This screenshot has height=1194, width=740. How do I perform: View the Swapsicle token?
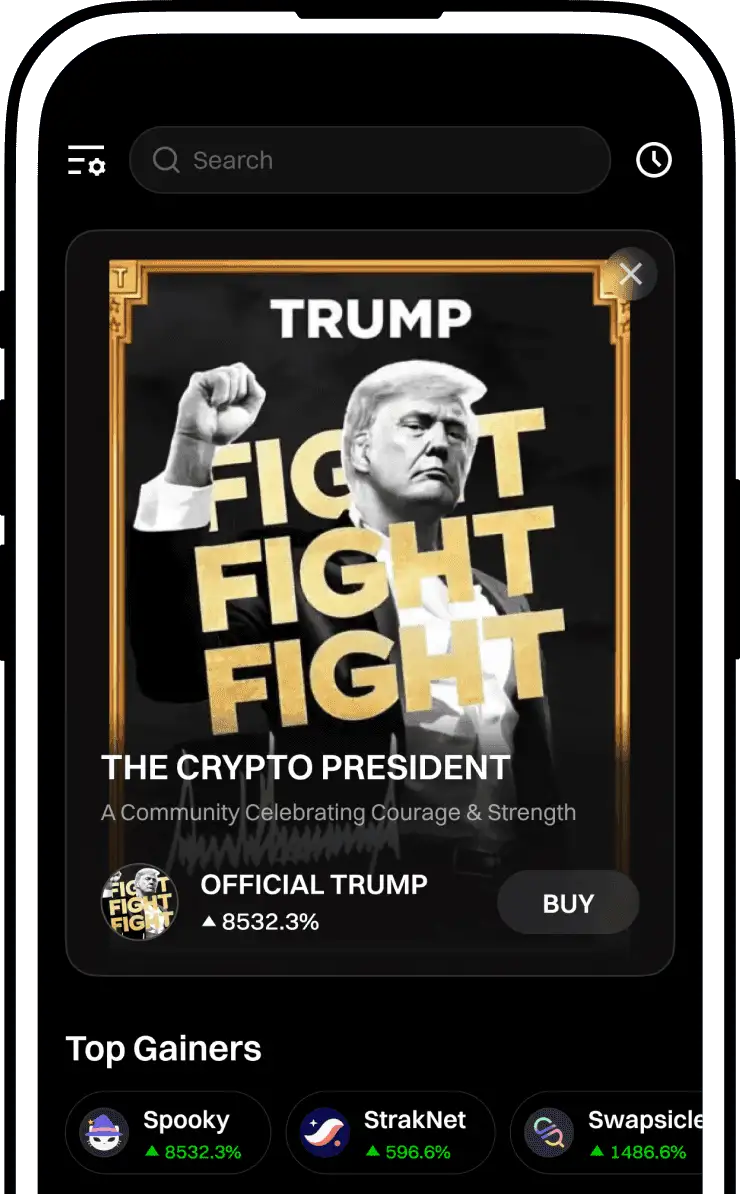point(610,1132)
